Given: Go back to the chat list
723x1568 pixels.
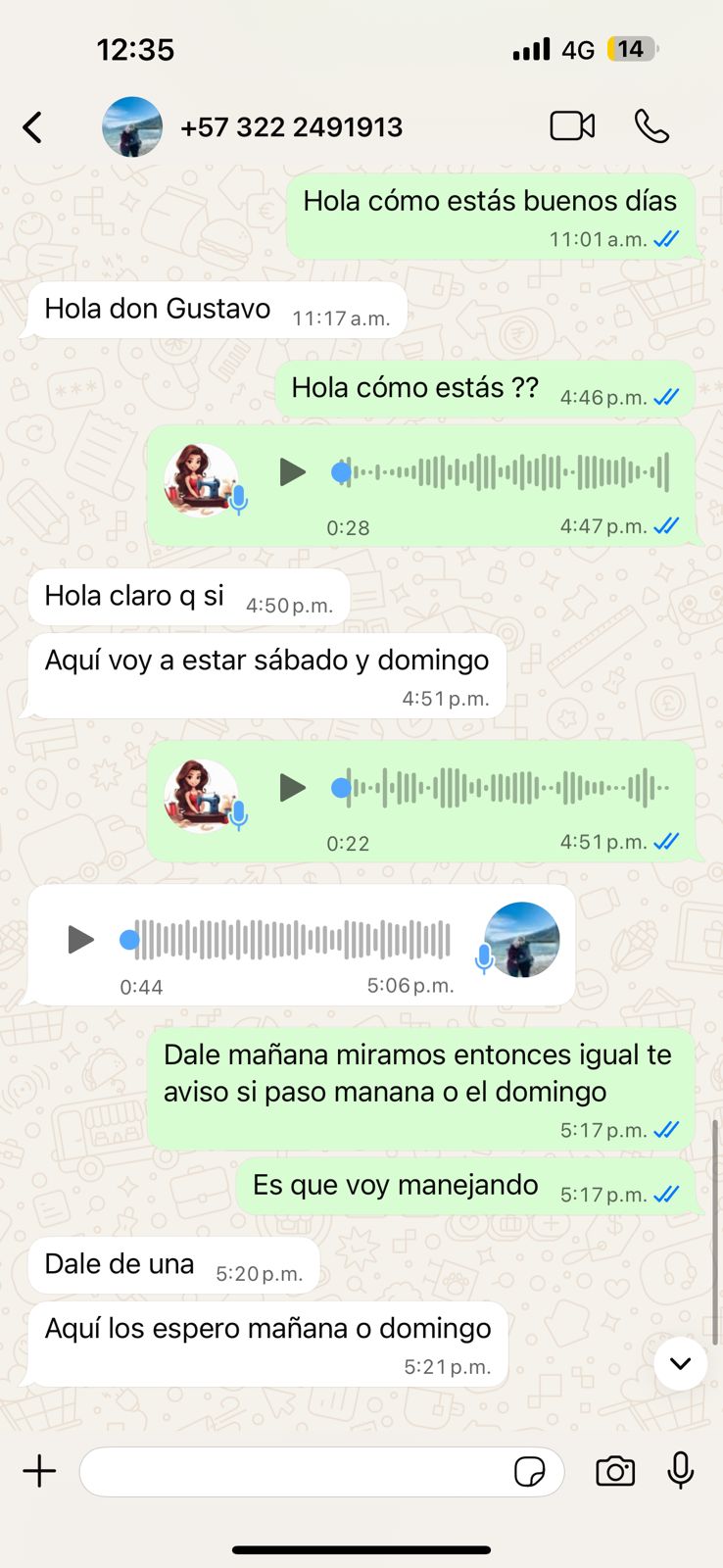Looking at the screenshot, I should point(33,127).
